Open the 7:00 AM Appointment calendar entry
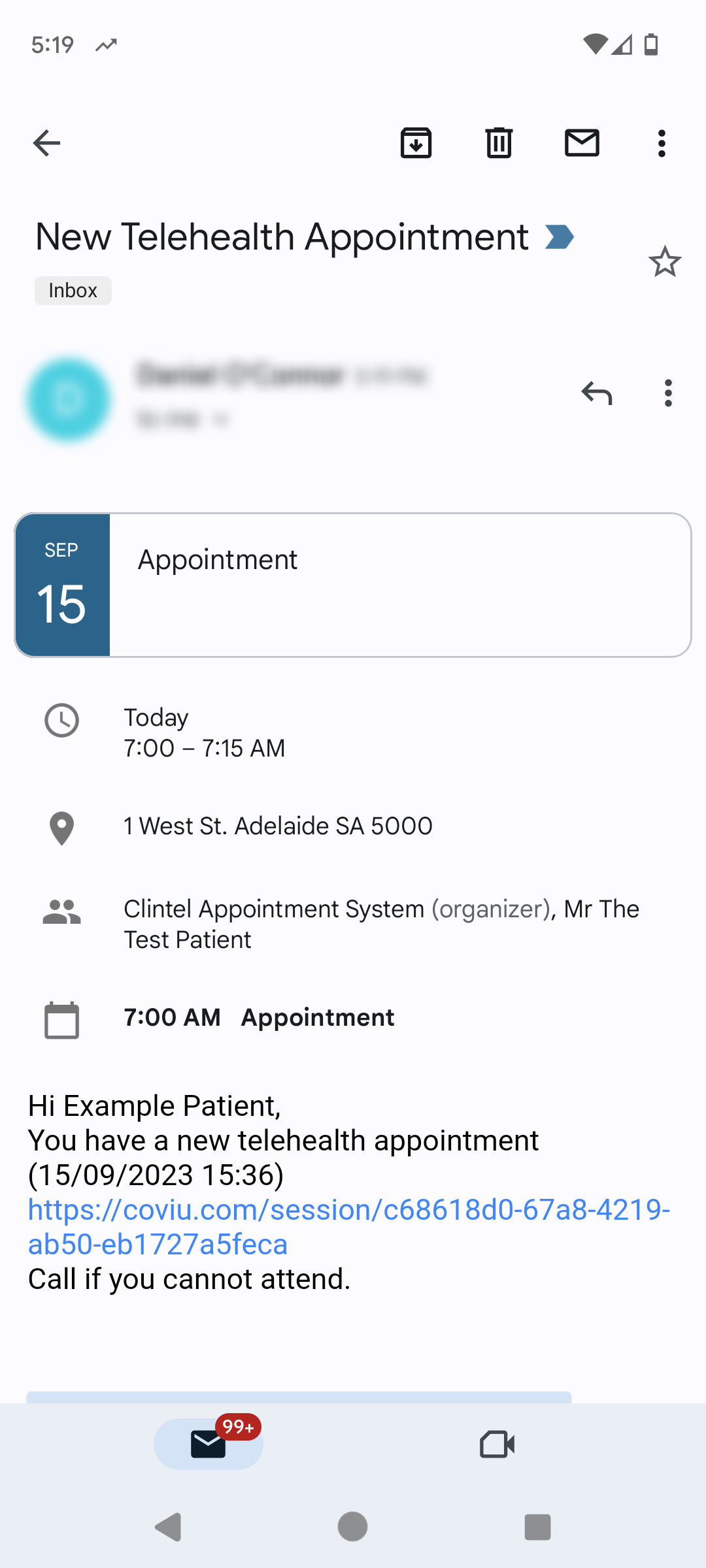706x1568 pixels. coord(259,1018)
